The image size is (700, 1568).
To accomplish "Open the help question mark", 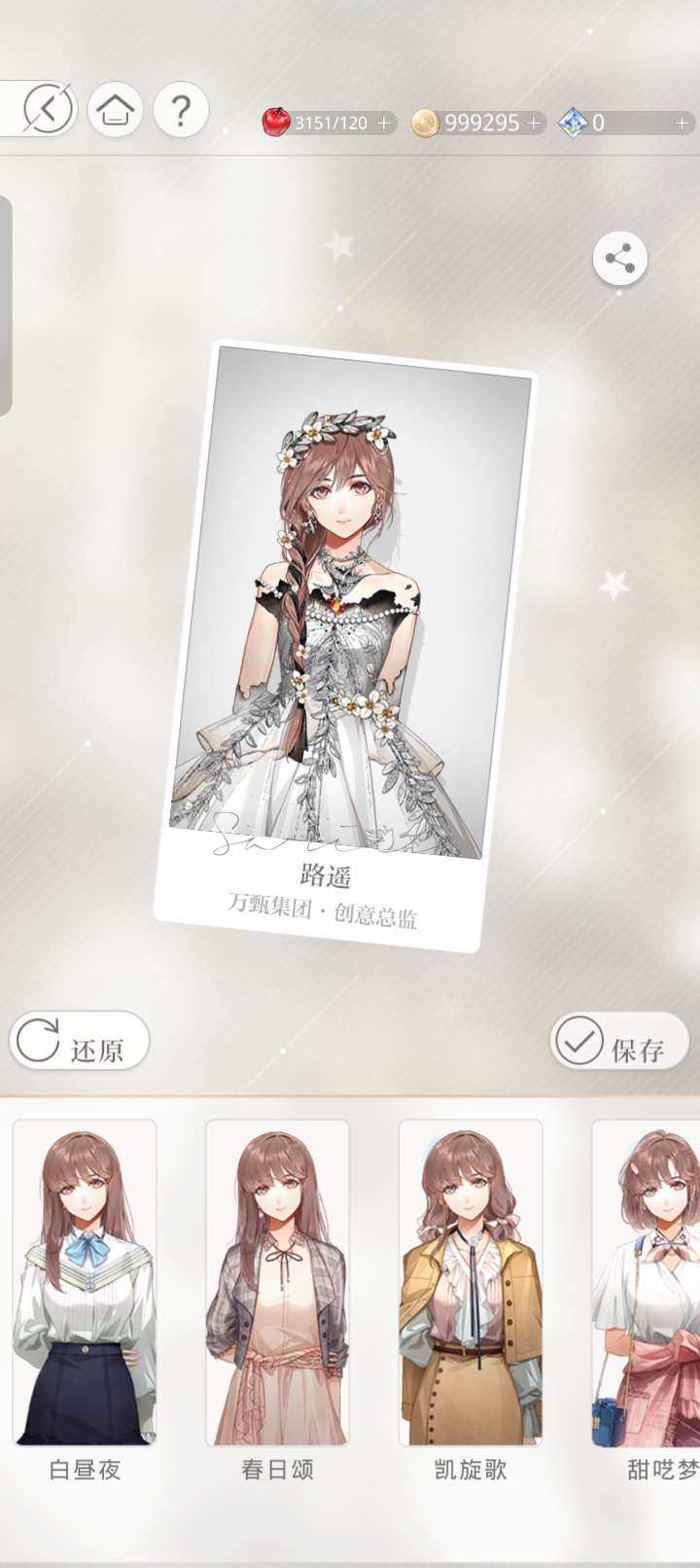I will point(180,110).
